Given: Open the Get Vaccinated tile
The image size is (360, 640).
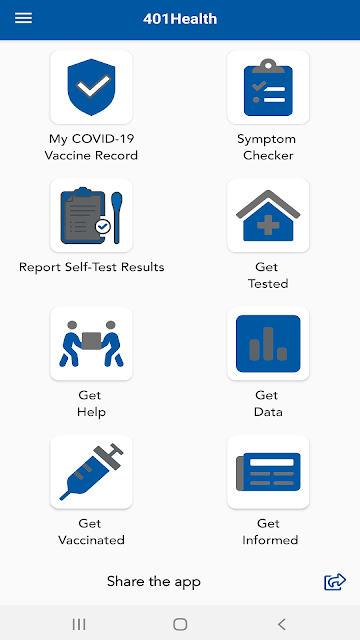Looking at the screenshot, I should click(91, 472).
